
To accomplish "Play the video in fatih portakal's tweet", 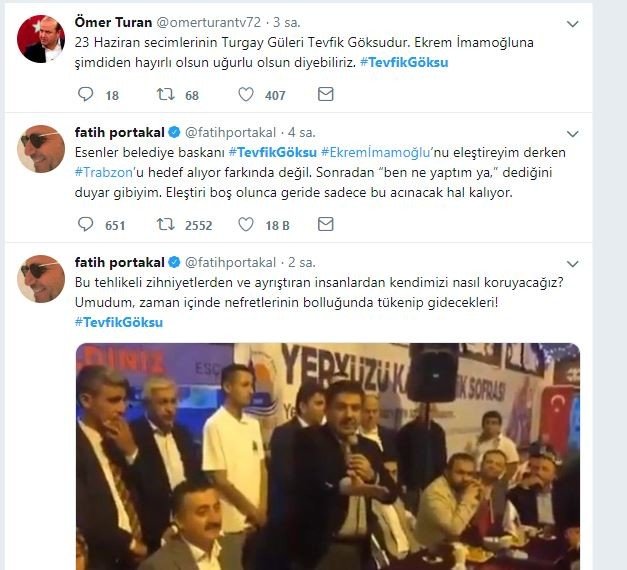I will click(328, 456).
